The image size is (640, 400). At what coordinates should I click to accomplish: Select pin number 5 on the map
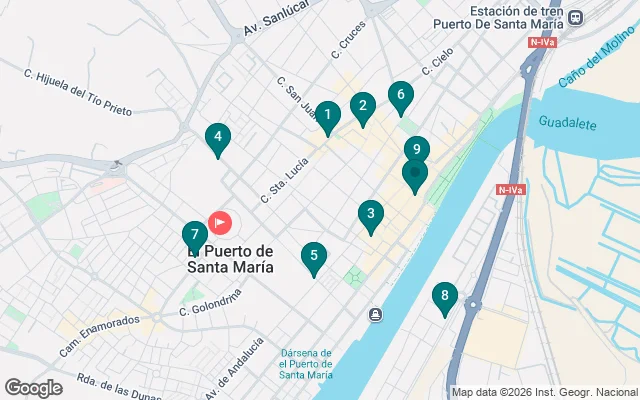(x=314, y=257)
